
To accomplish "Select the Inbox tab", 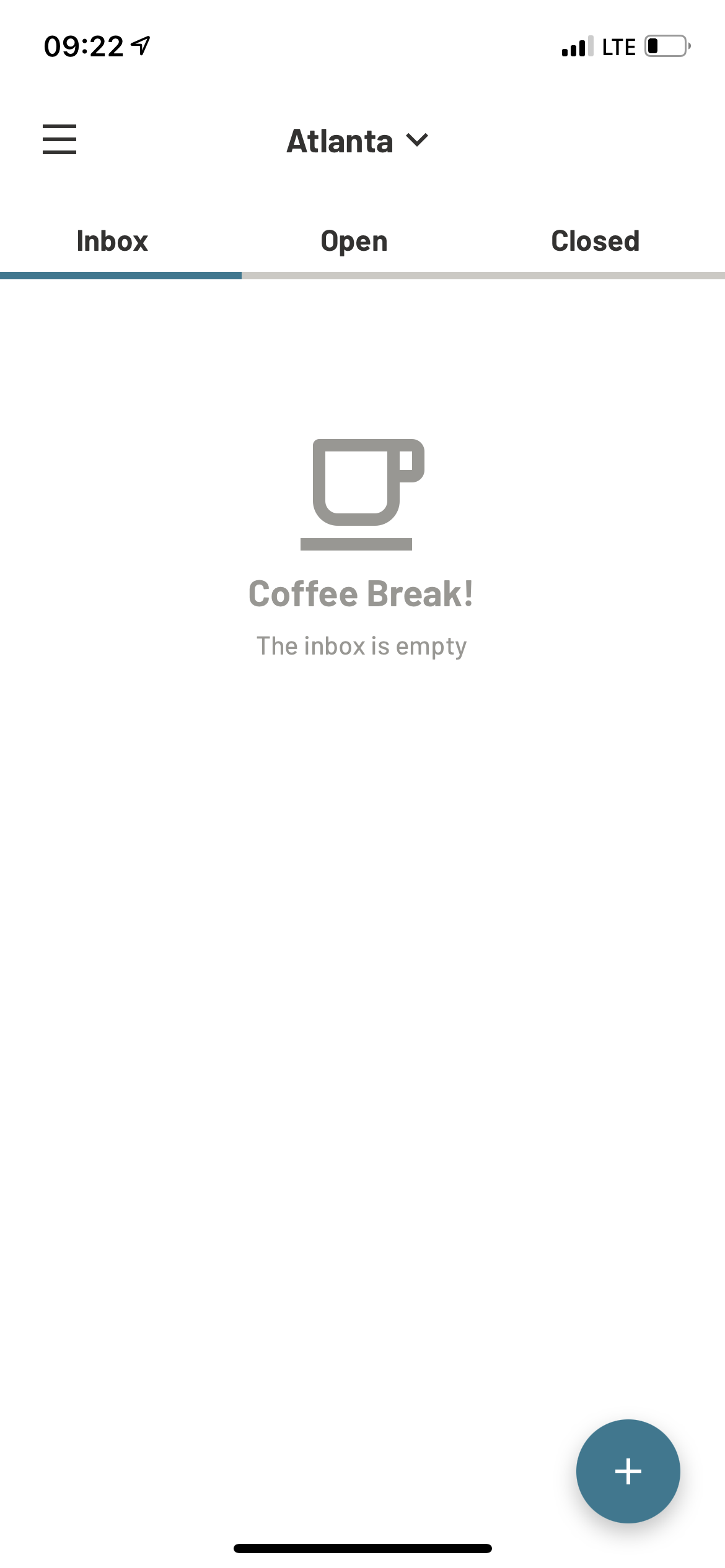I will click(112, 242).
